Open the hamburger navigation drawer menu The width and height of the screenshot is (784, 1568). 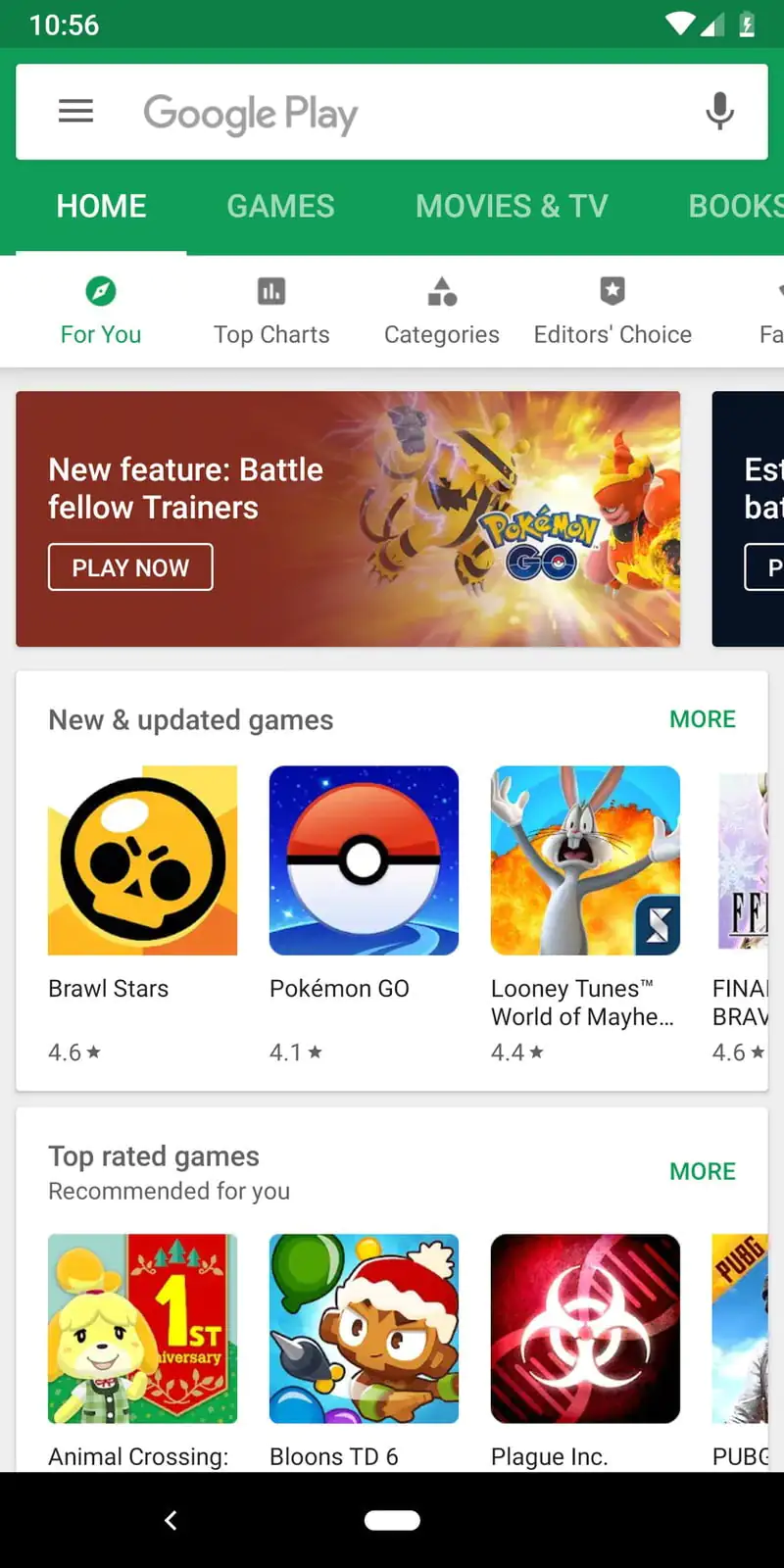pos(75,112)
